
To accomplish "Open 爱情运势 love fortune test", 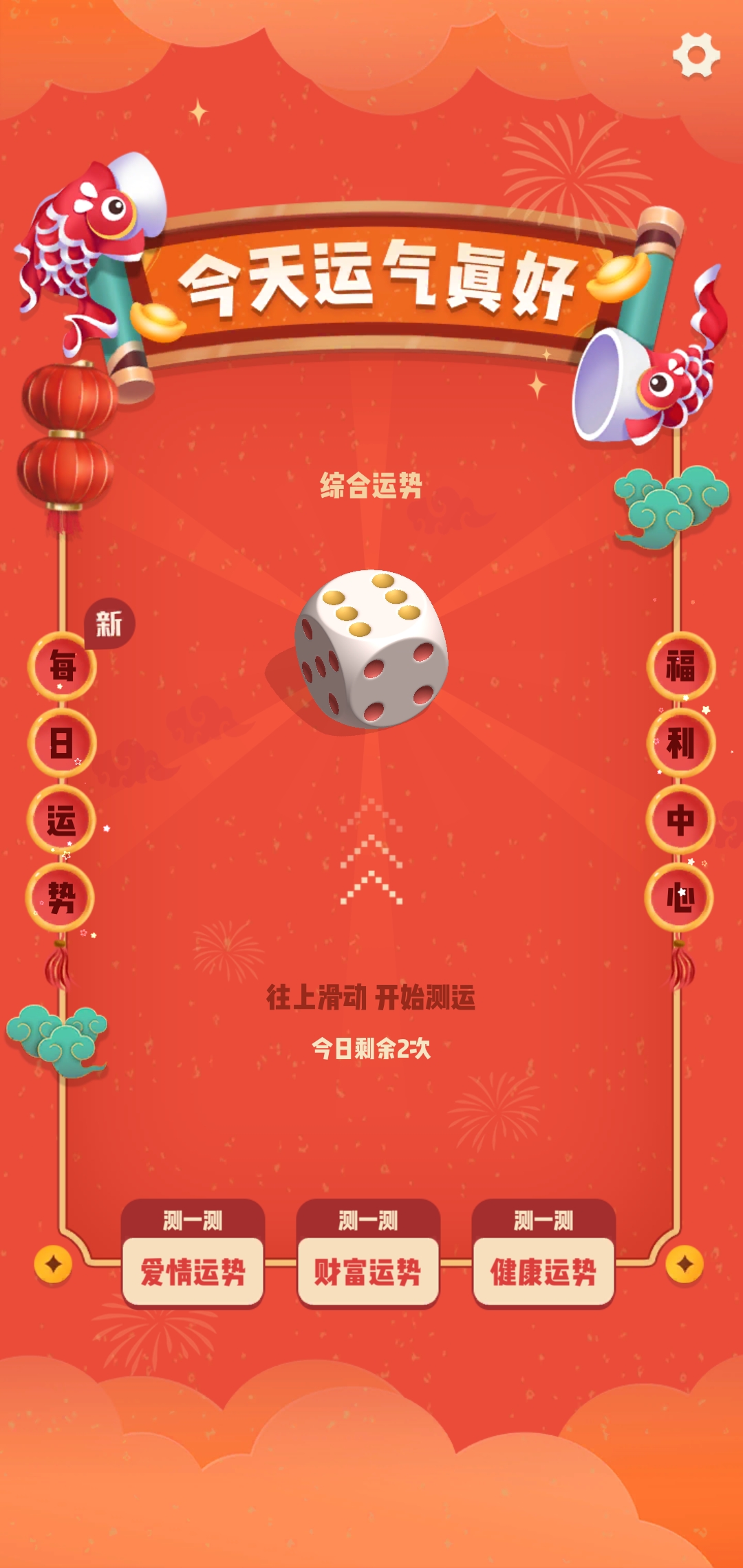I will tap(193, 1254).
